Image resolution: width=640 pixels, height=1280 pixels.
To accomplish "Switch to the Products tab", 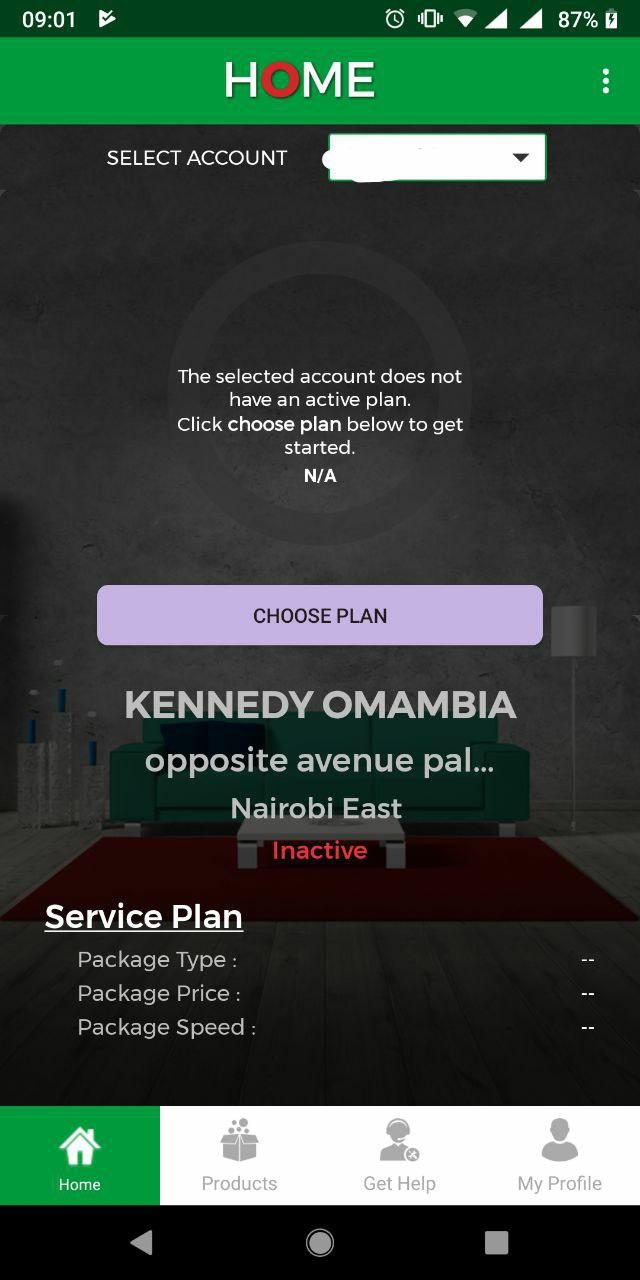I will pos(240,1155).
